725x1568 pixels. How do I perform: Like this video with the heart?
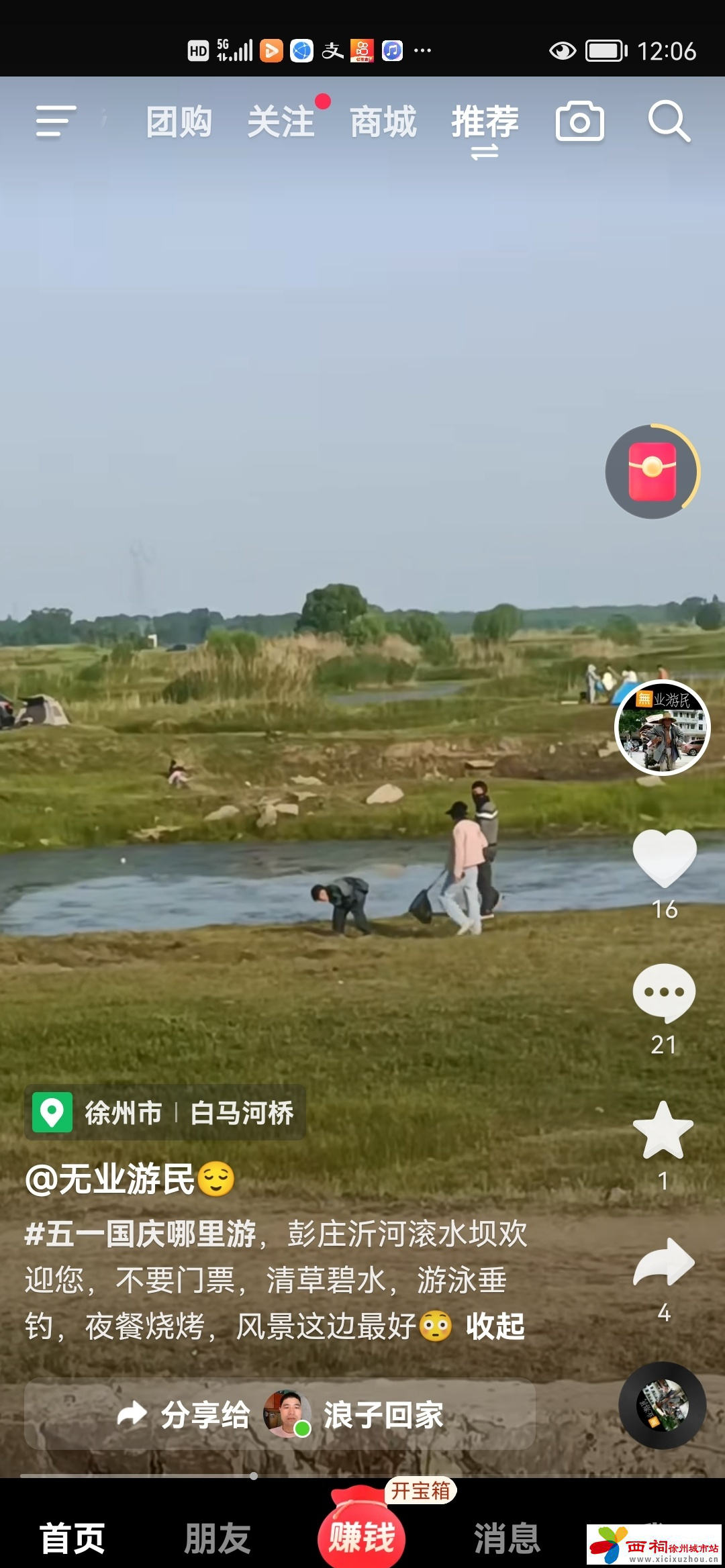tap(664, 859)
